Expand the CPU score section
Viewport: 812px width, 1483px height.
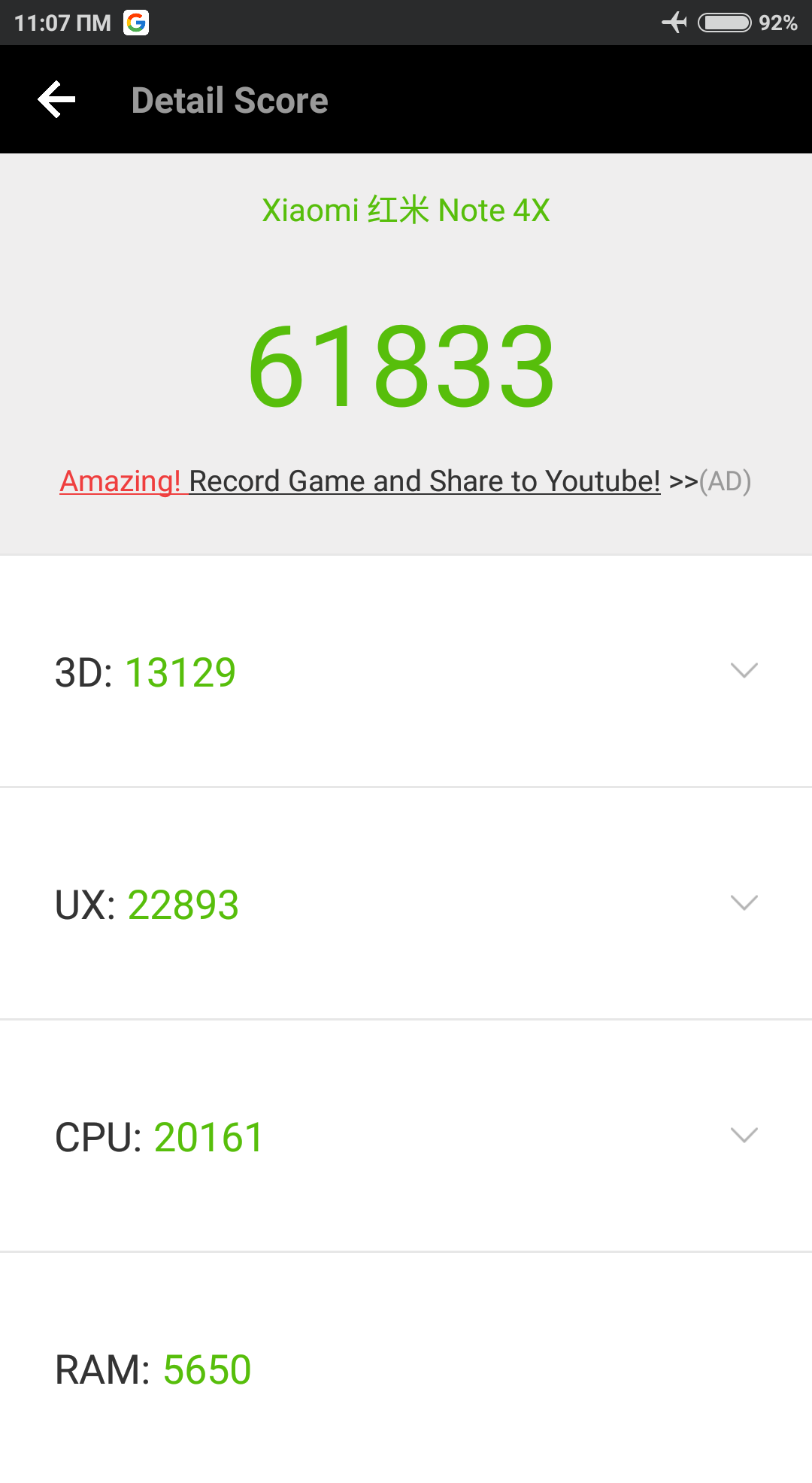pos(744,1136)
